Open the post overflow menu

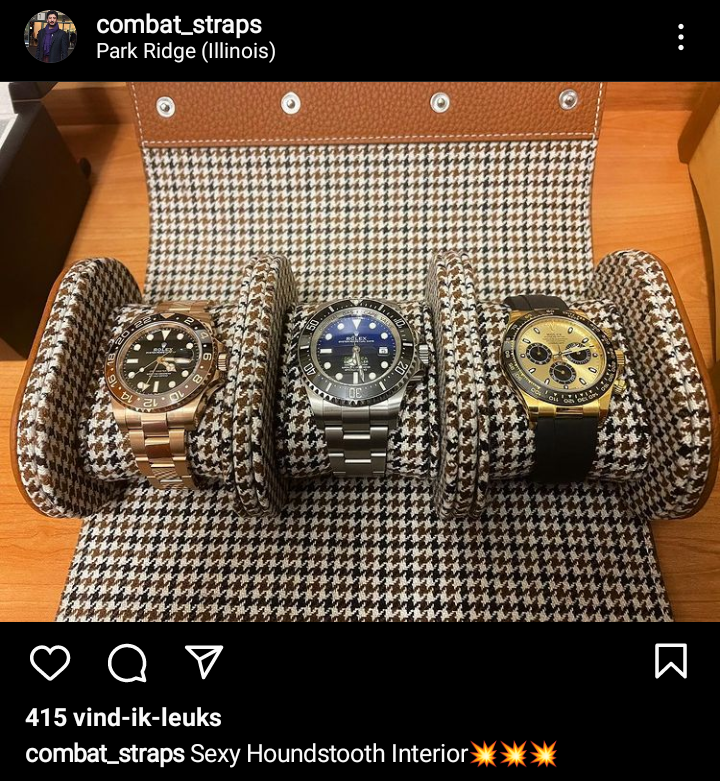pos(680,38)
